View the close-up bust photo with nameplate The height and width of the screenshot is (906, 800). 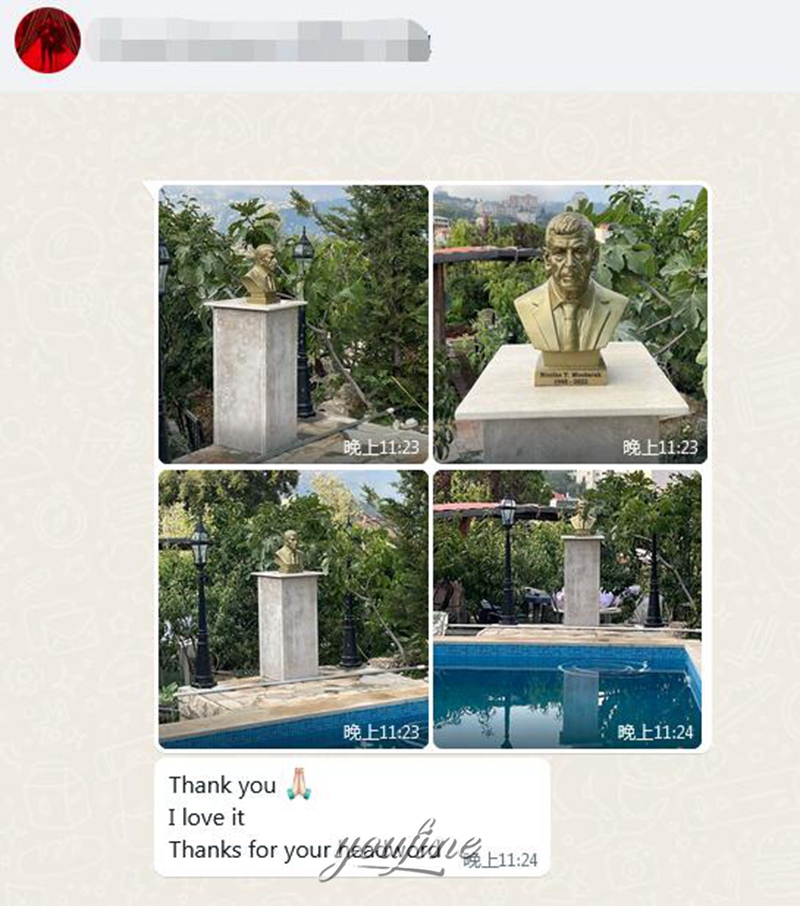click(x=570, y=324)
